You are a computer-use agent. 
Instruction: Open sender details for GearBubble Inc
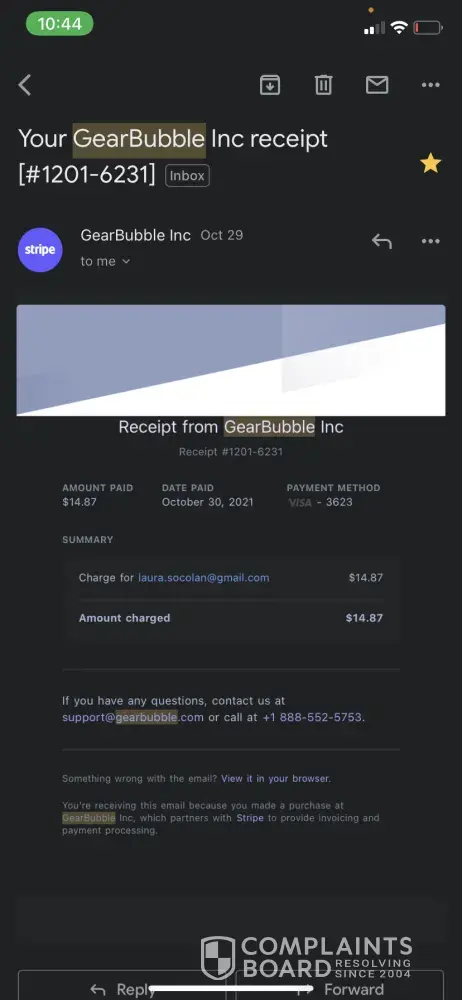(x=40, y=250)
